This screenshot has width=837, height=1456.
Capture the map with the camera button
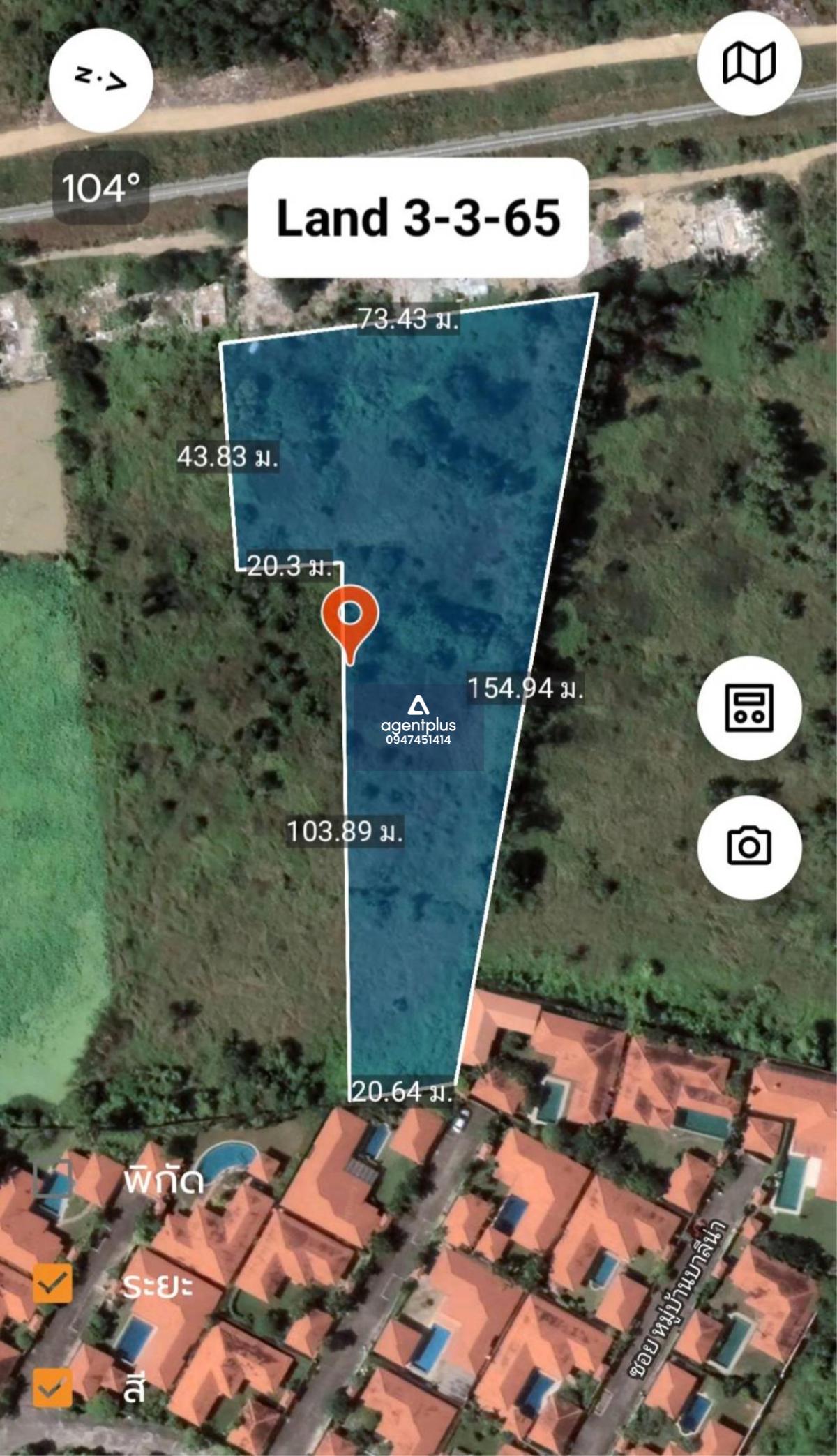coord(749,846)
